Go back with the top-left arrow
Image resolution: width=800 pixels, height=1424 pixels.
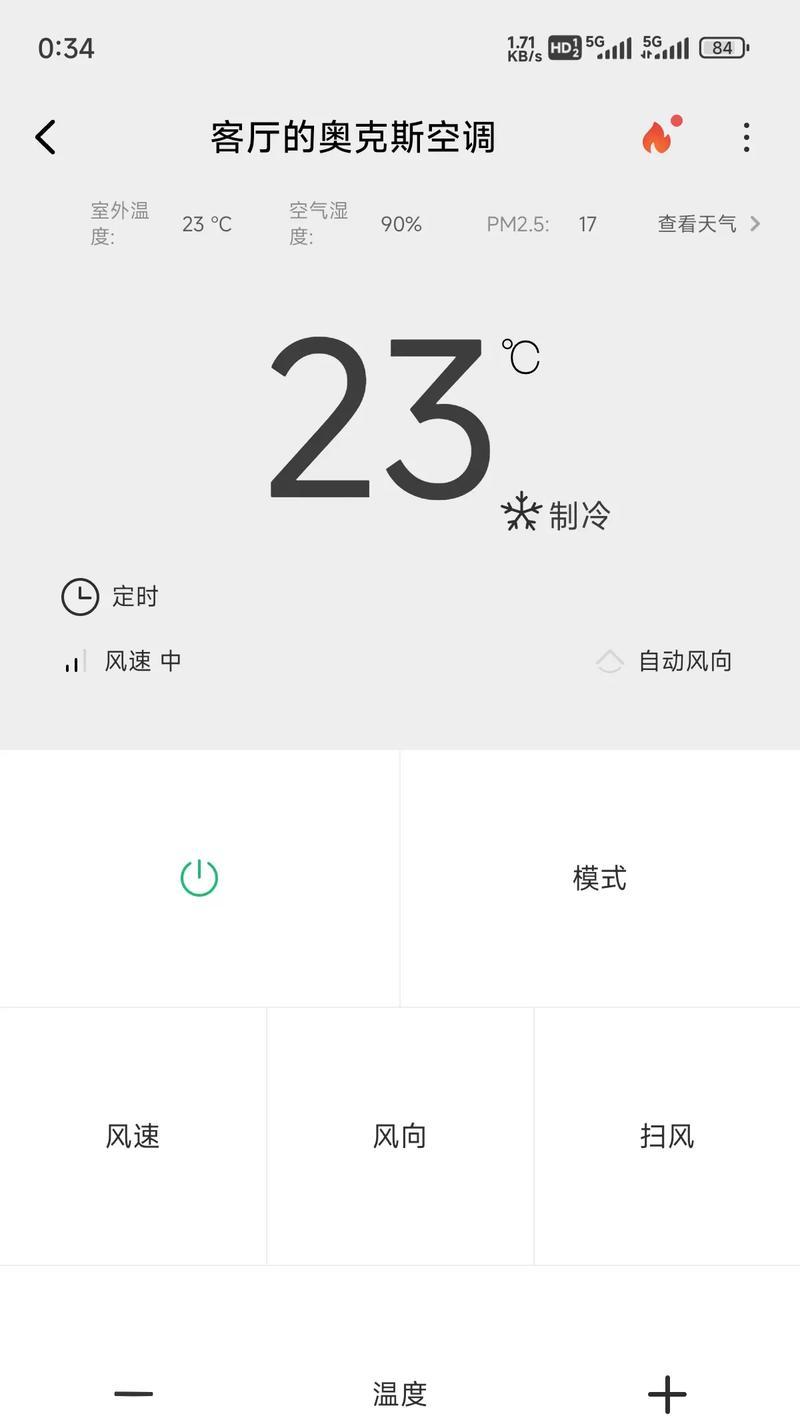click(46, 137)
